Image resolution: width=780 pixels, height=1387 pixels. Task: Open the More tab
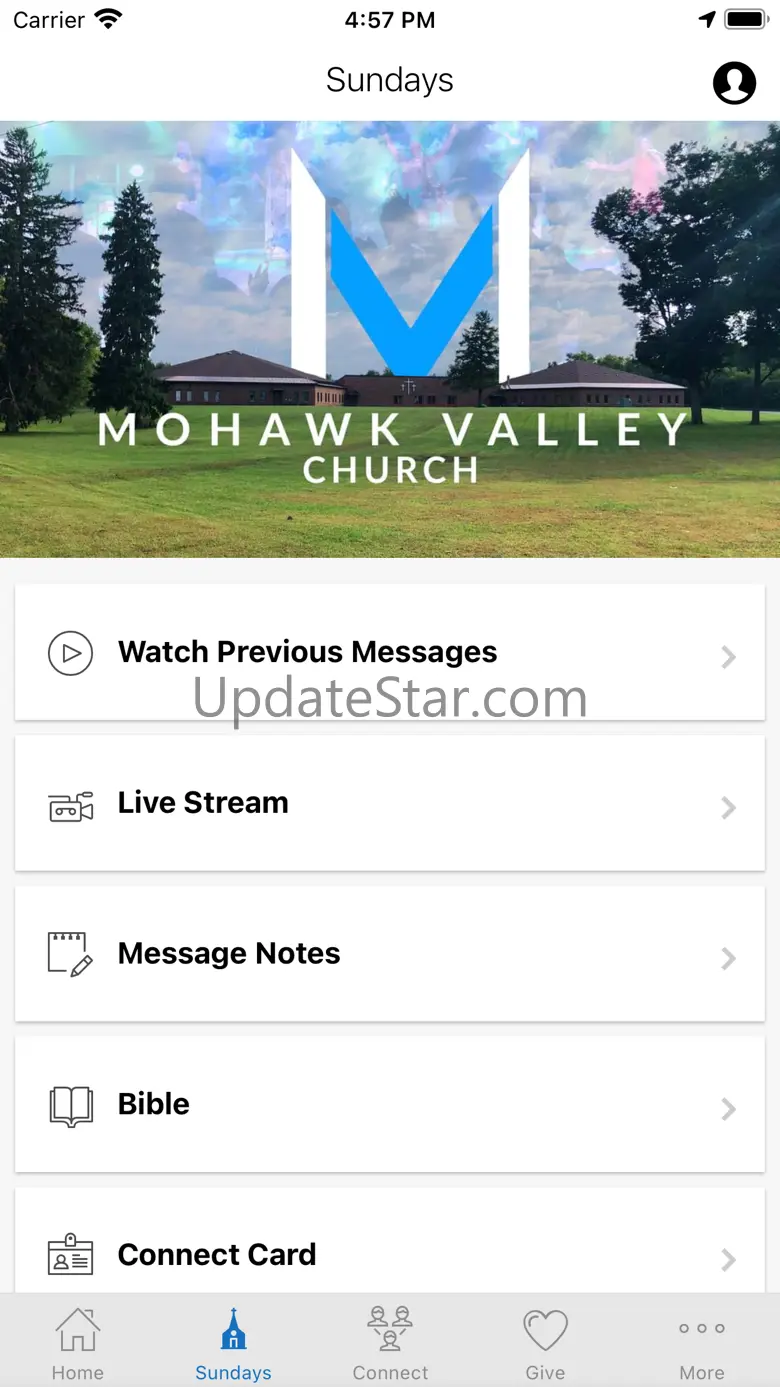click(701, 1343)
